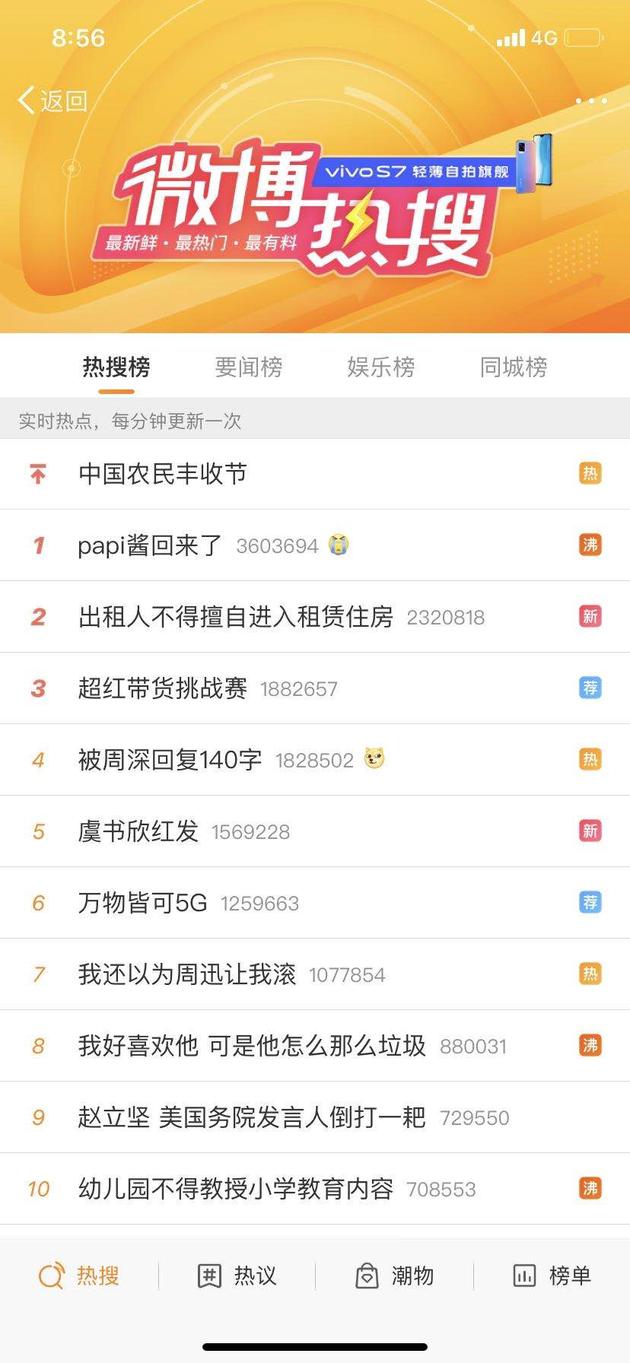Viewport: 630px width, 1363px height.
Task: Open topic 被周深回复140字
Action: (170, 760)
